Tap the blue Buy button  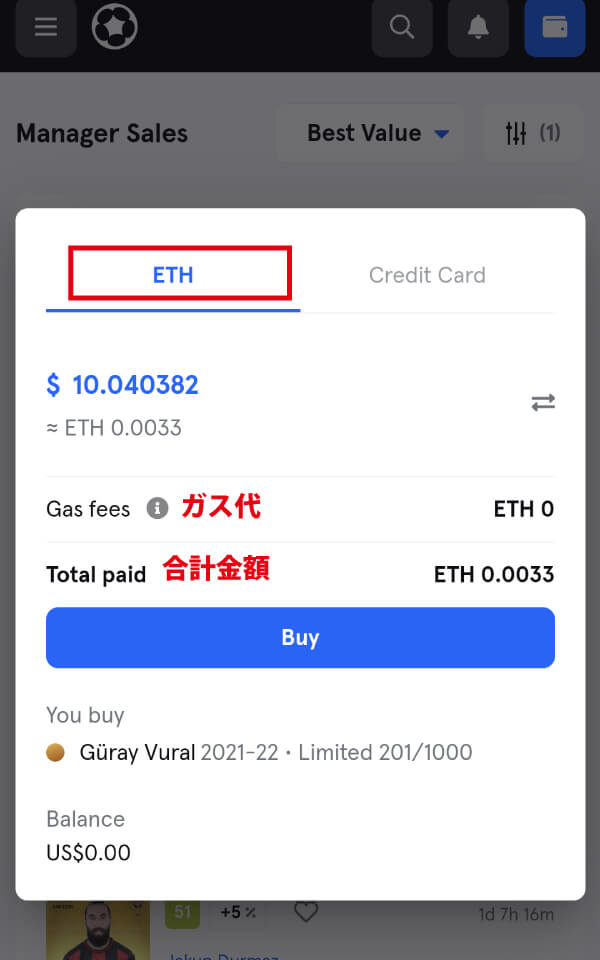click(x=300, y=637)
